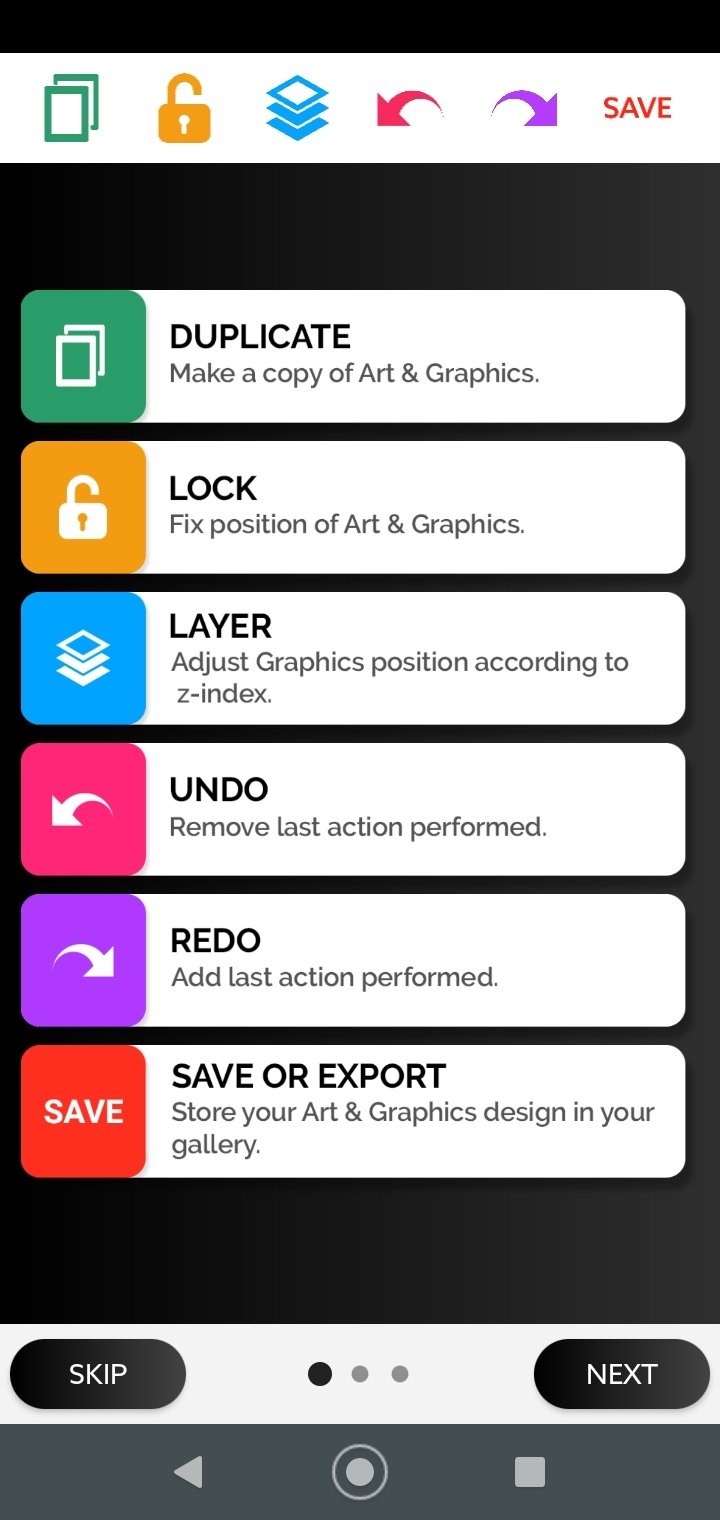Go to the home screen

[x=360, y=1472]
